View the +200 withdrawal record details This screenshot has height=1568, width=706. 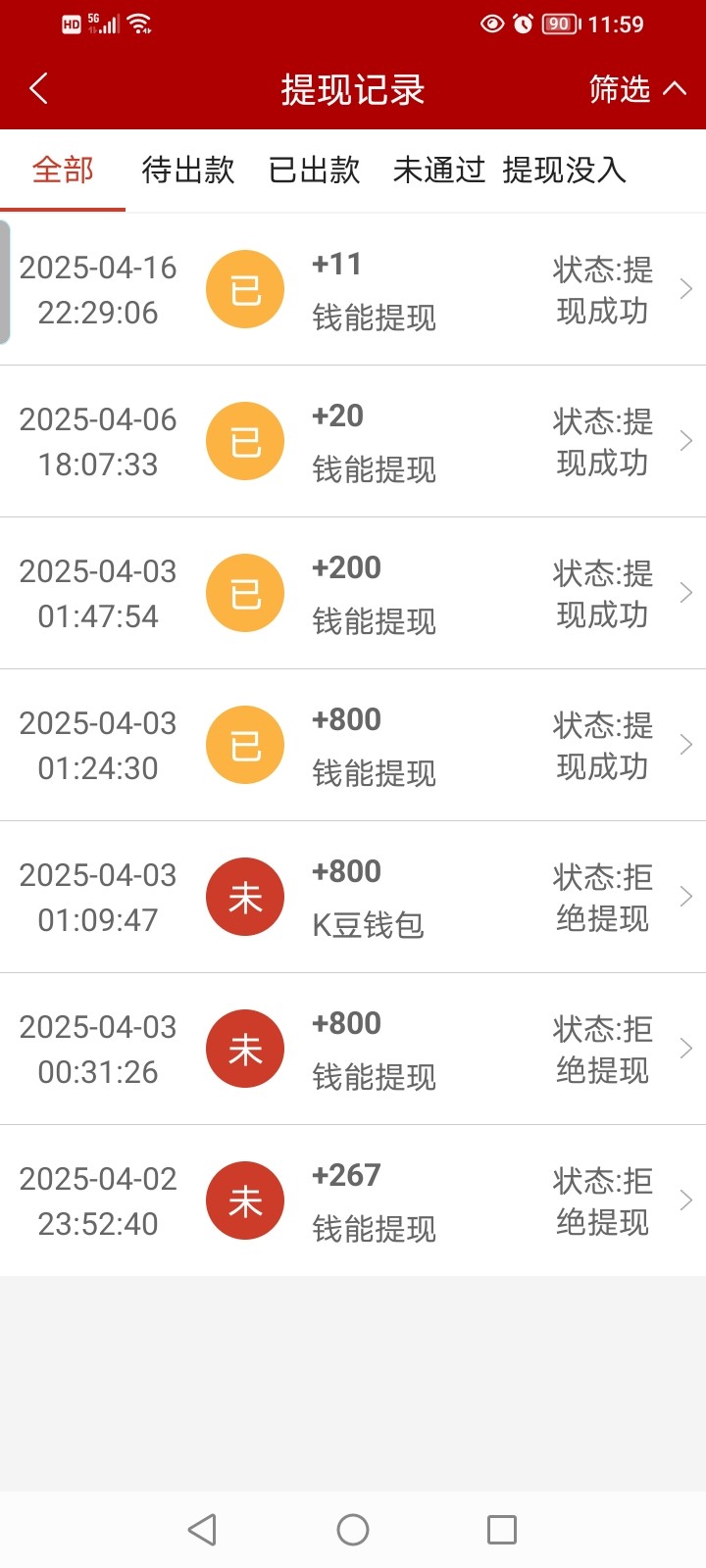click(353, 594)
